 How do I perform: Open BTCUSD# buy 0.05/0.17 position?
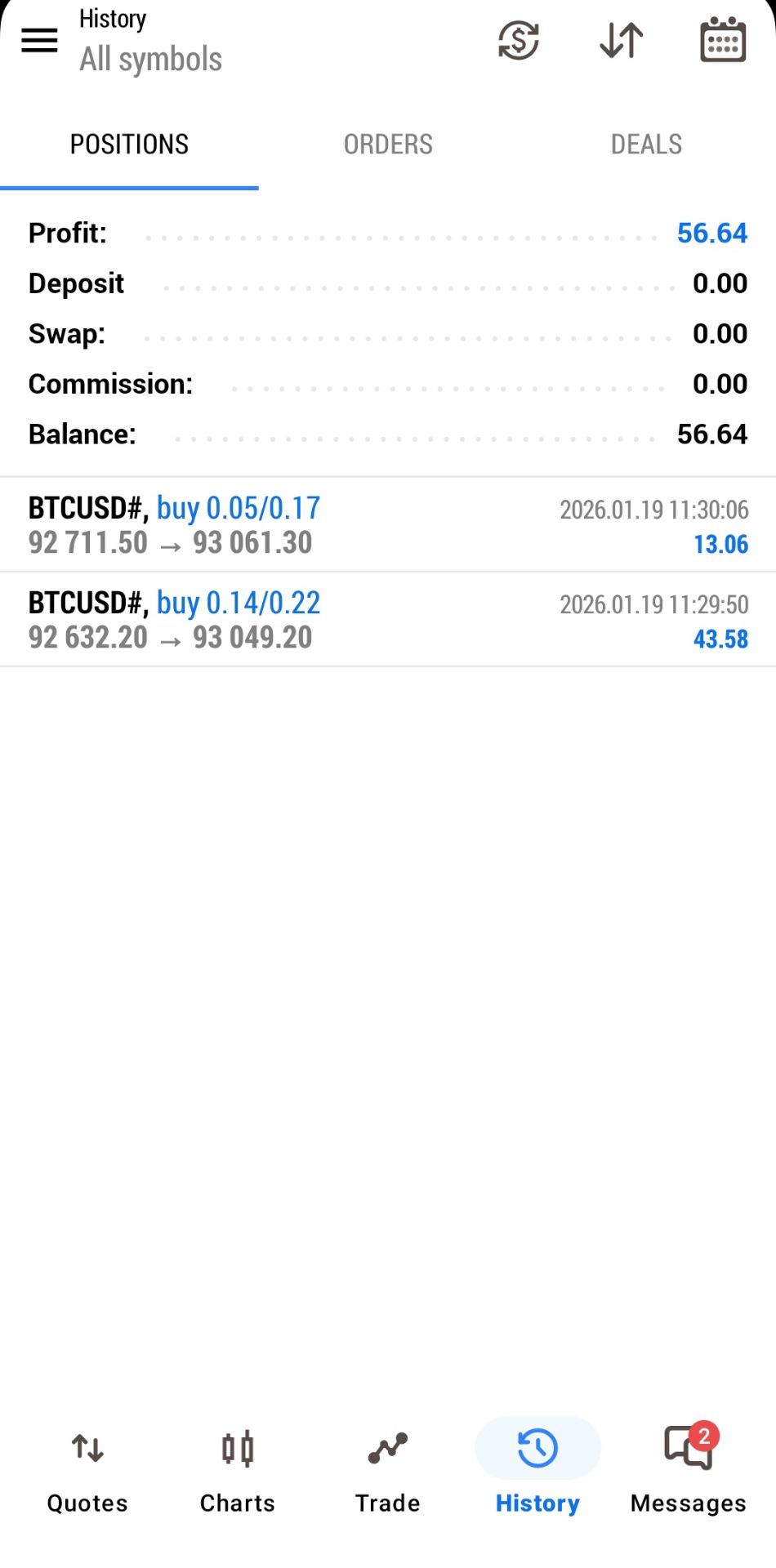[388, 525]
